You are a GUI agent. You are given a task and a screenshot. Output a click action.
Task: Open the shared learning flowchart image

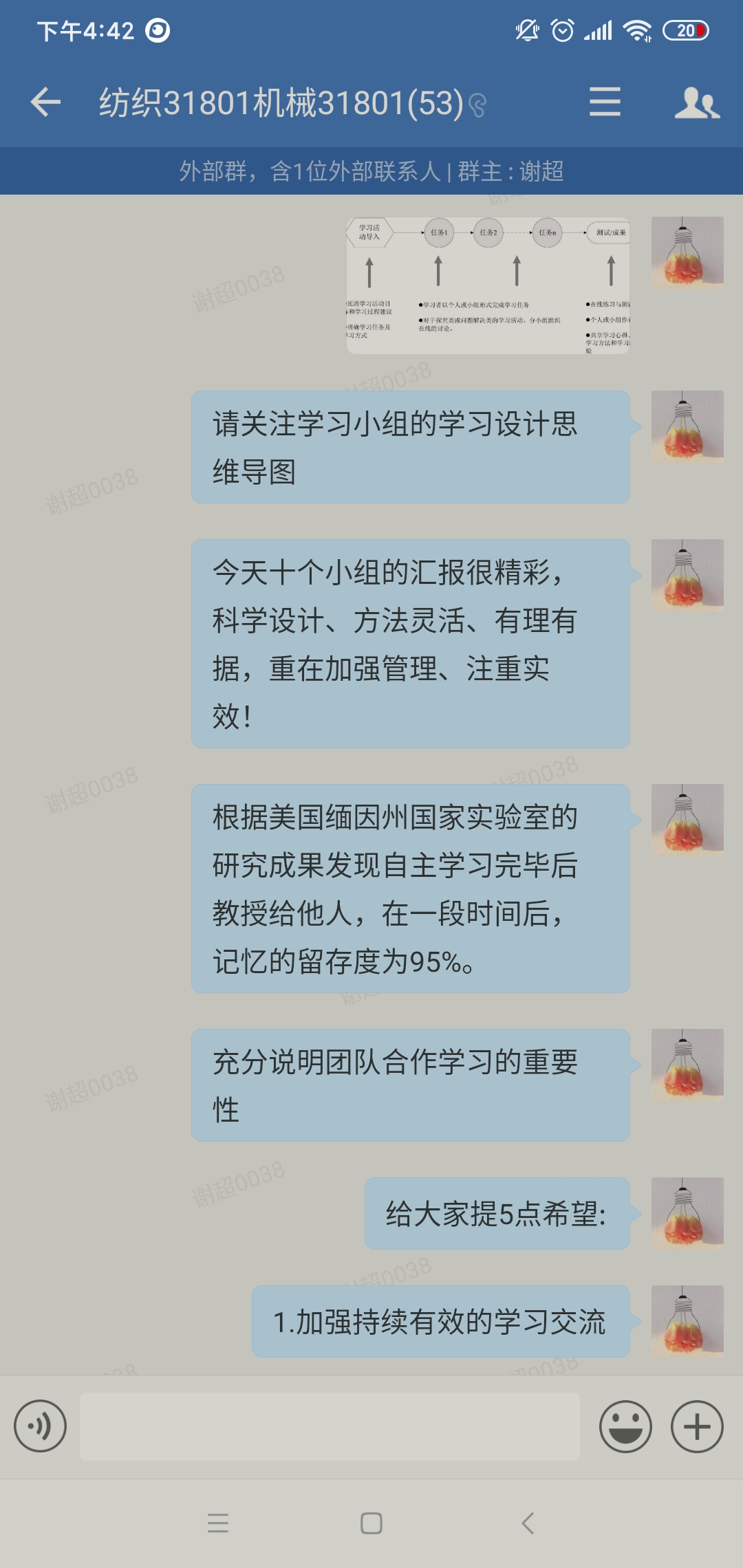pyautogui.click(x=488, y=285)
